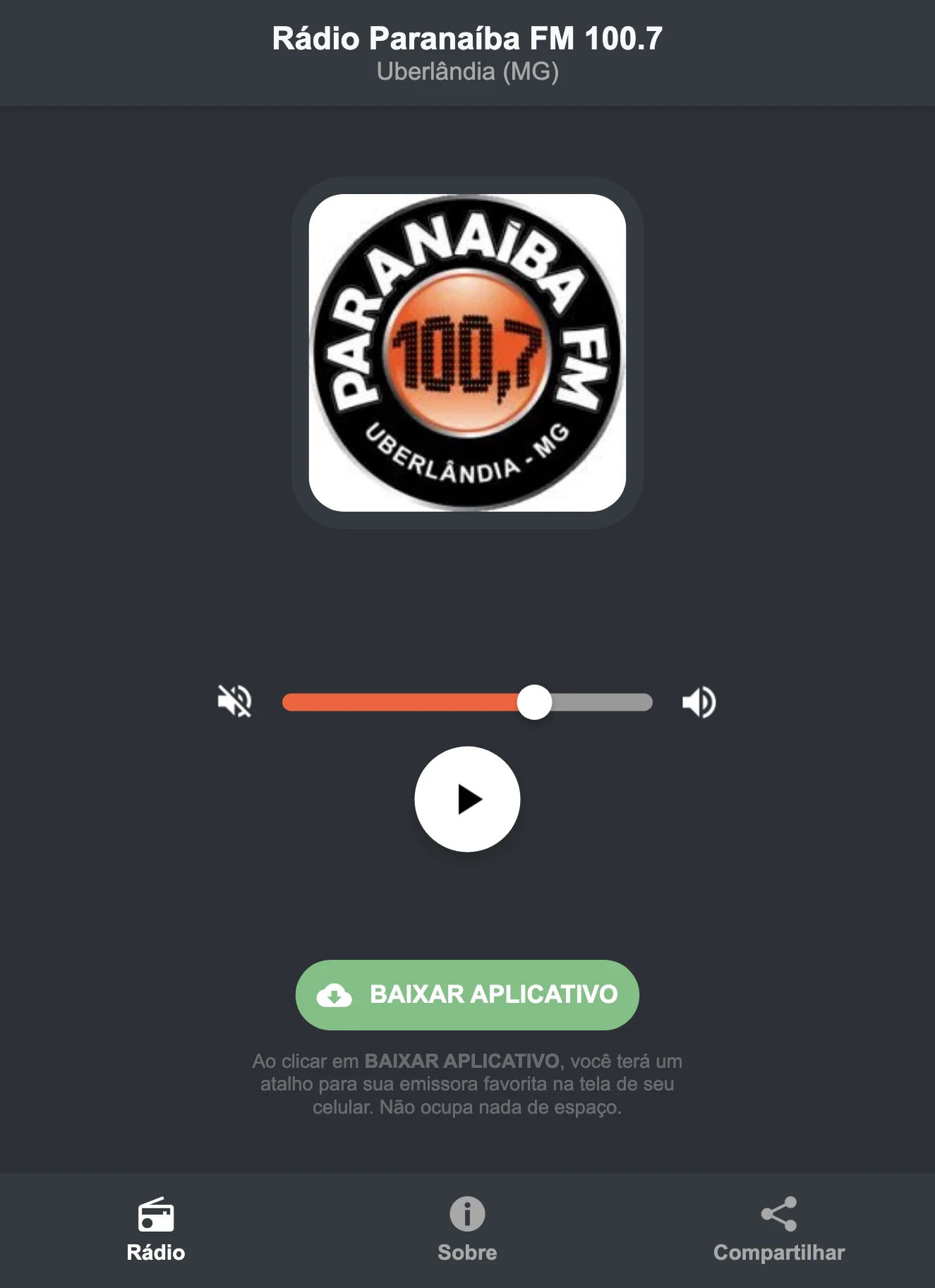Tap the Compartilhar share icon

pyautogui.click(x=779, y=1208)
